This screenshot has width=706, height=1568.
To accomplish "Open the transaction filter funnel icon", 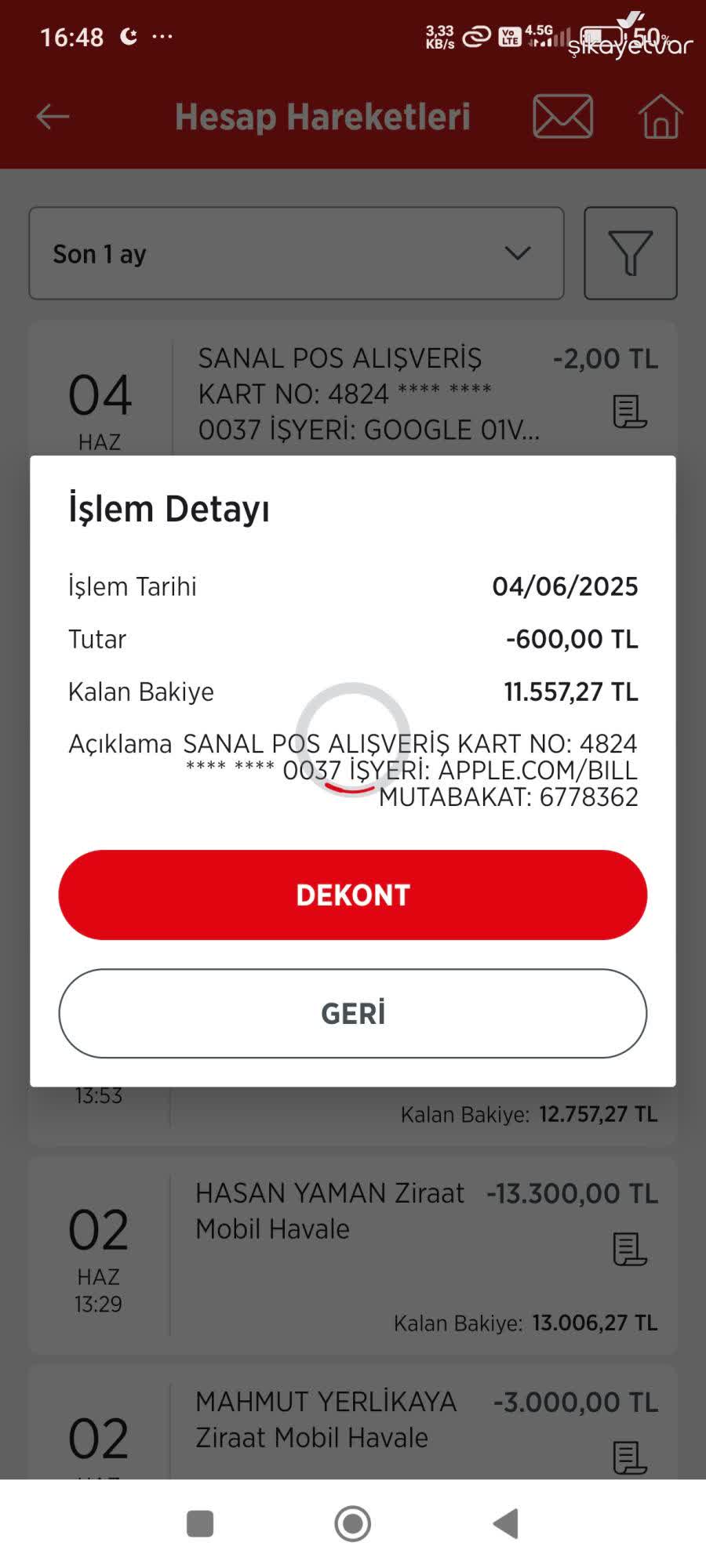I will coord(631,253).
